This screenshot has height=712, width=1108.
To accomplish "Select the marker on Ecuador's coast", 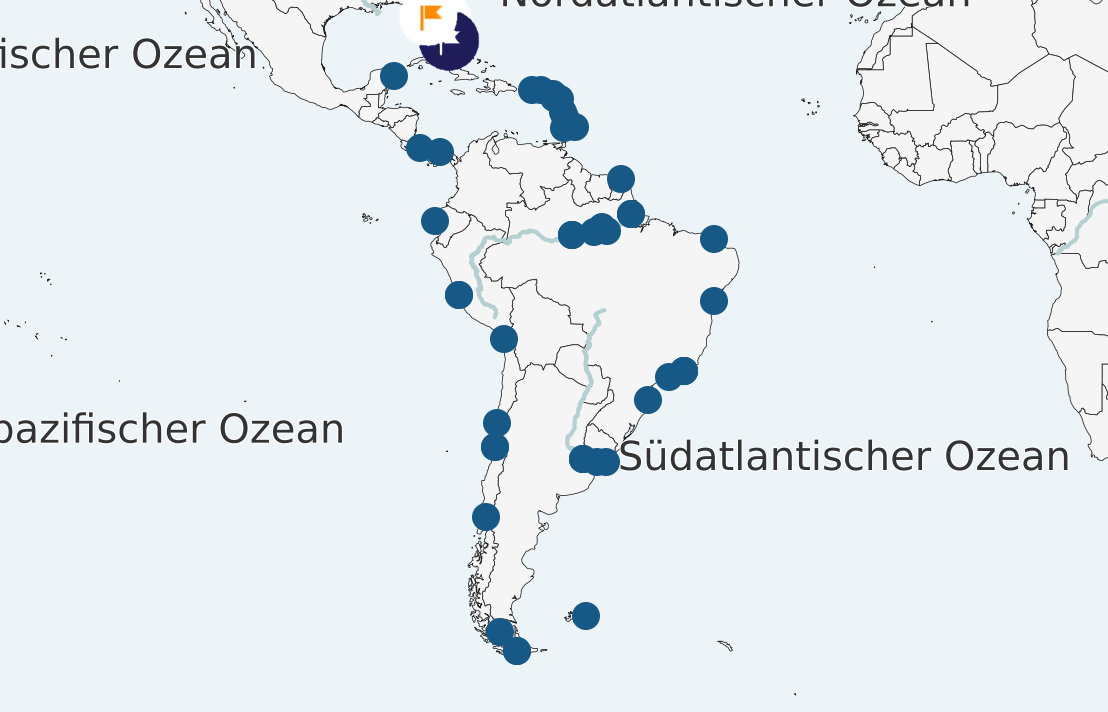I will (435, 220).
